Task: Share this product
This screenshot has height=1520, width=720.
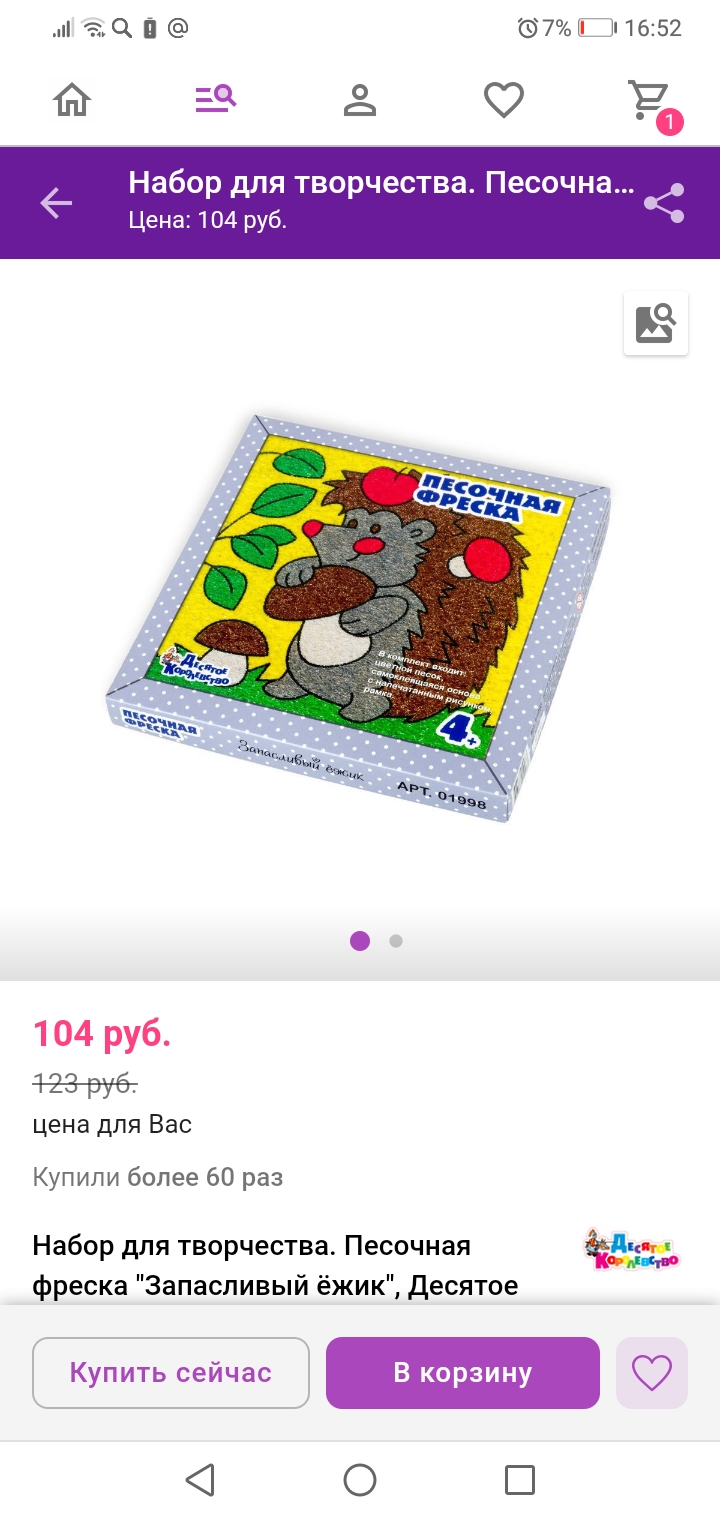Action: [664, 204]
